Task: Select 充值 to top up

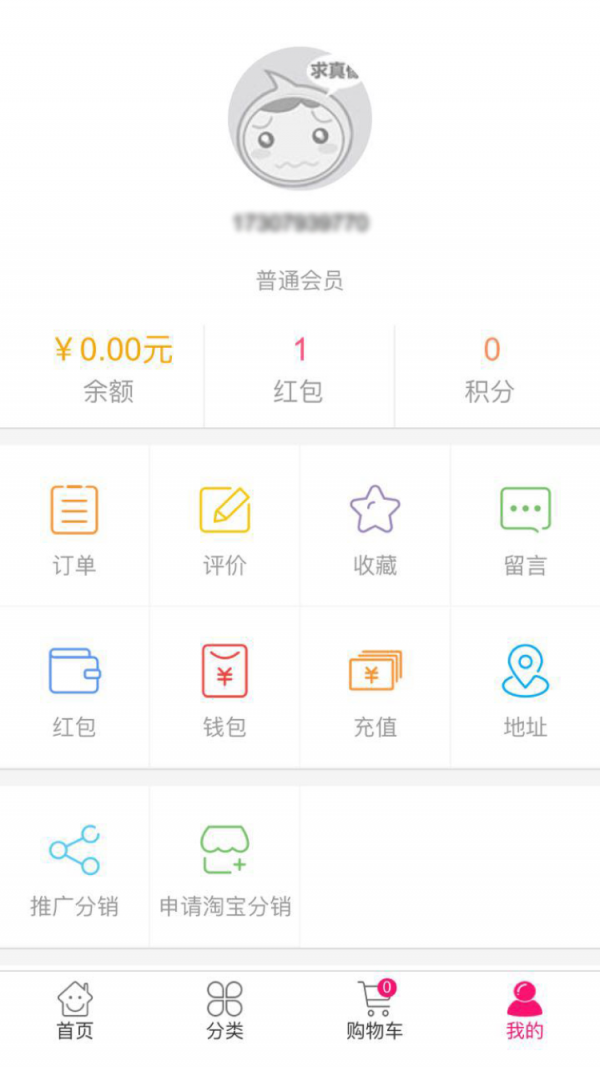Action: [x=375, y=689]
